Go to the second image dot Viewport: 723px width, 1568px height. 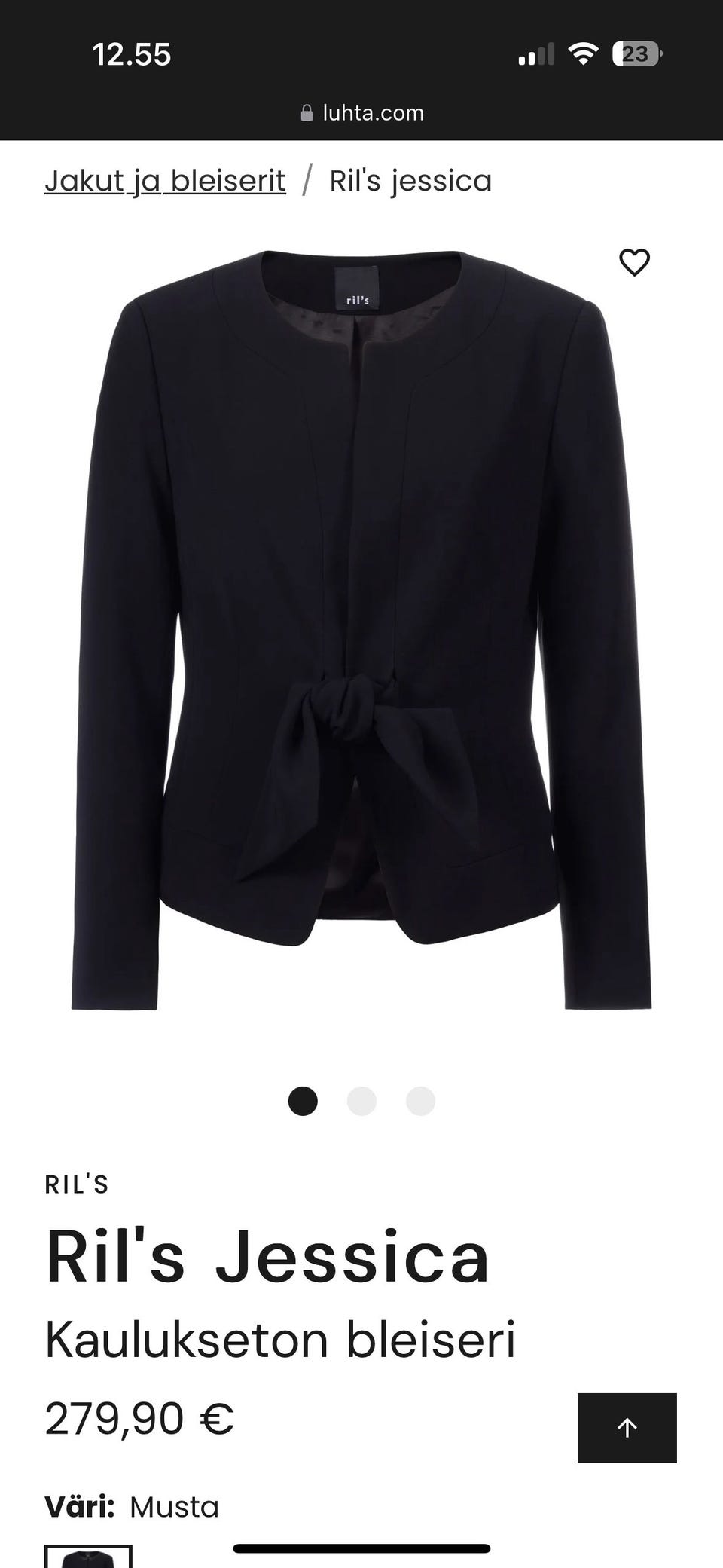click(361, 1101)
